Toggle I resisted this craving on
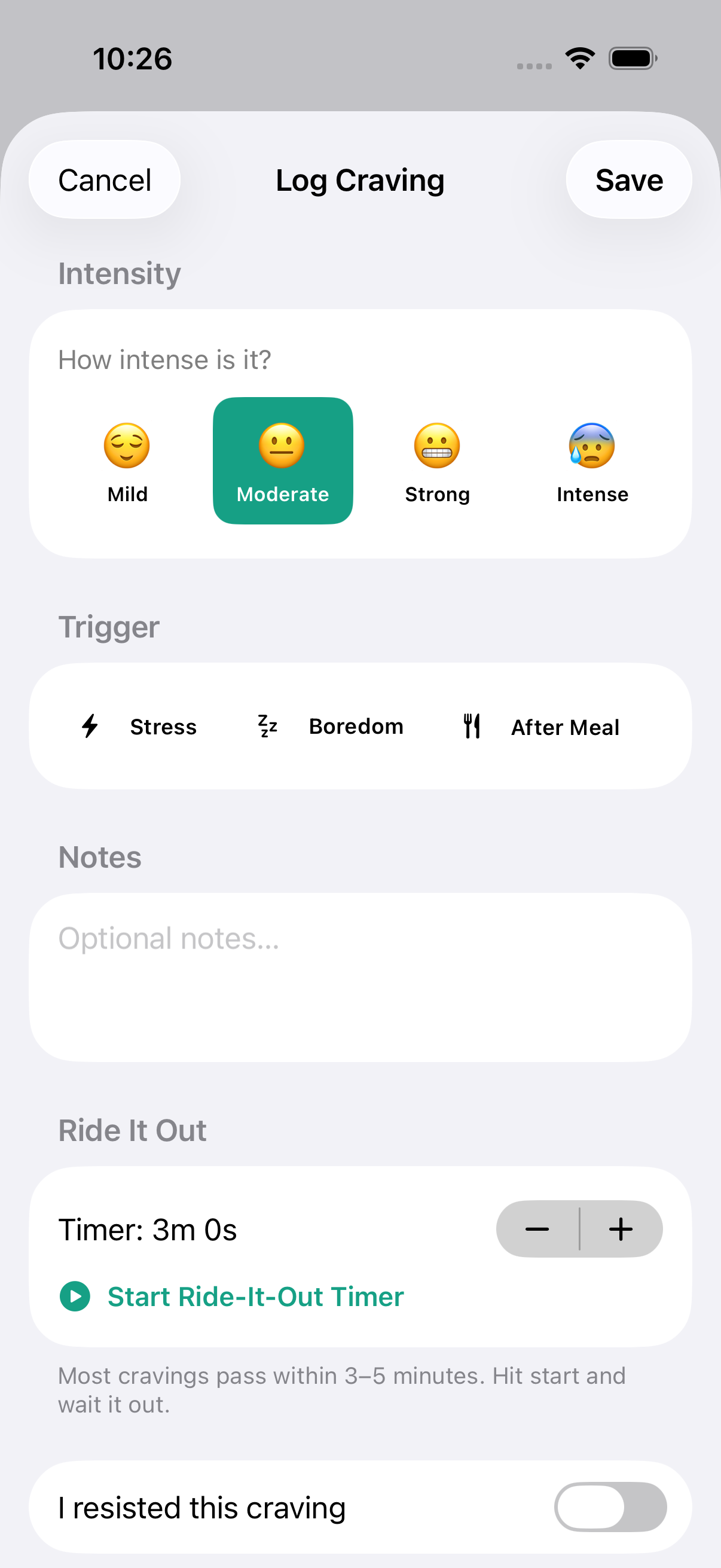Screen dimensions: 721x1568 (x=610, y=1507)
